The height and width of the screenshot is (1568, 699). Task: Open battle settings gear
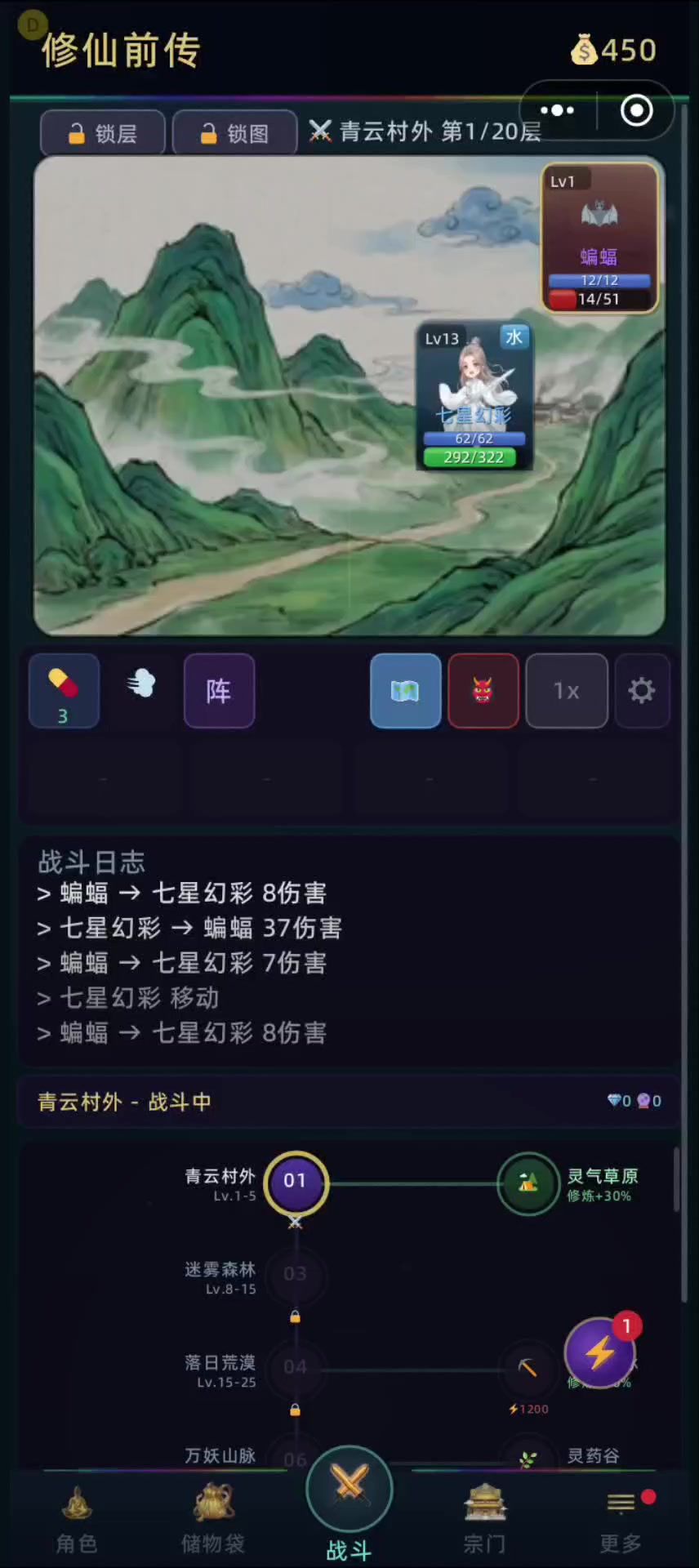[642, 691]
